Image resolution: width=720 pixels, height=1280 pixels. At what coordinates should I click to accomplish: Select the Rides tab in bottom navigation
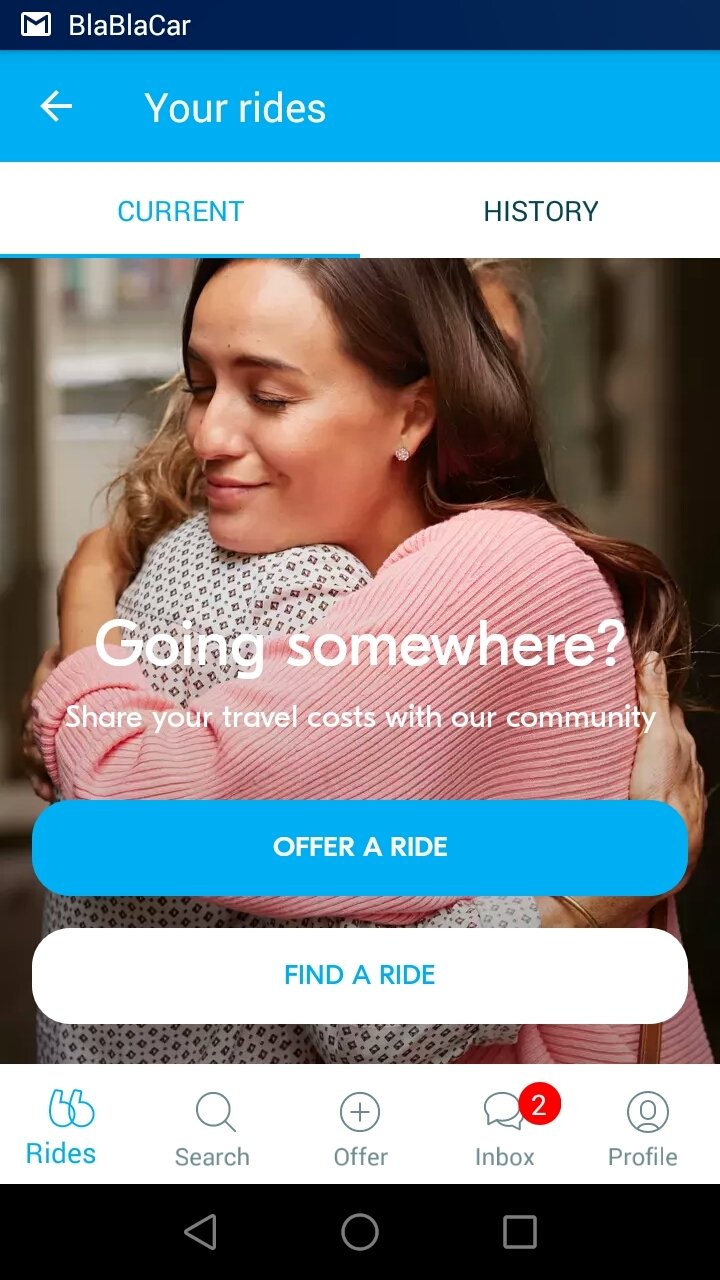[62, 1128]
